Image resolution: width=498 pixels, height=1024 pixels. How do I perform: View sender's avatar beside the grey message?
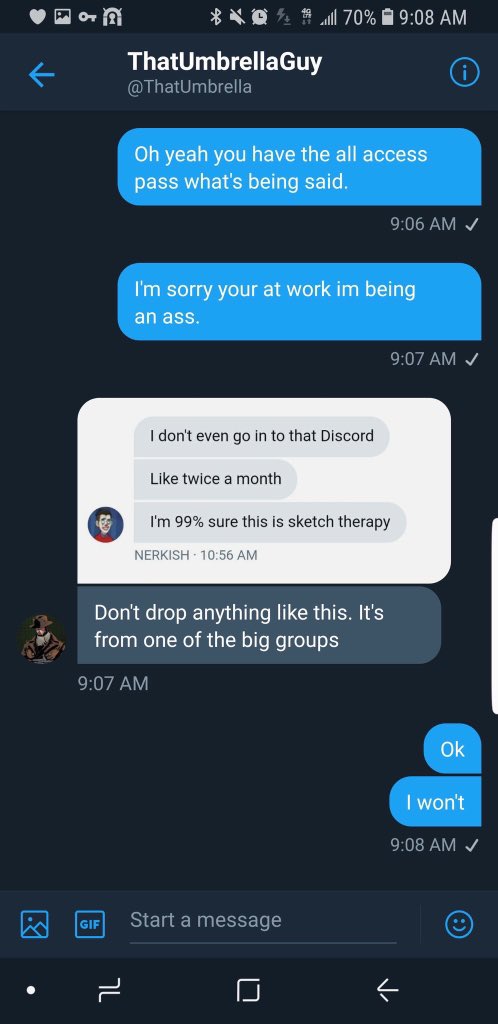41,639
